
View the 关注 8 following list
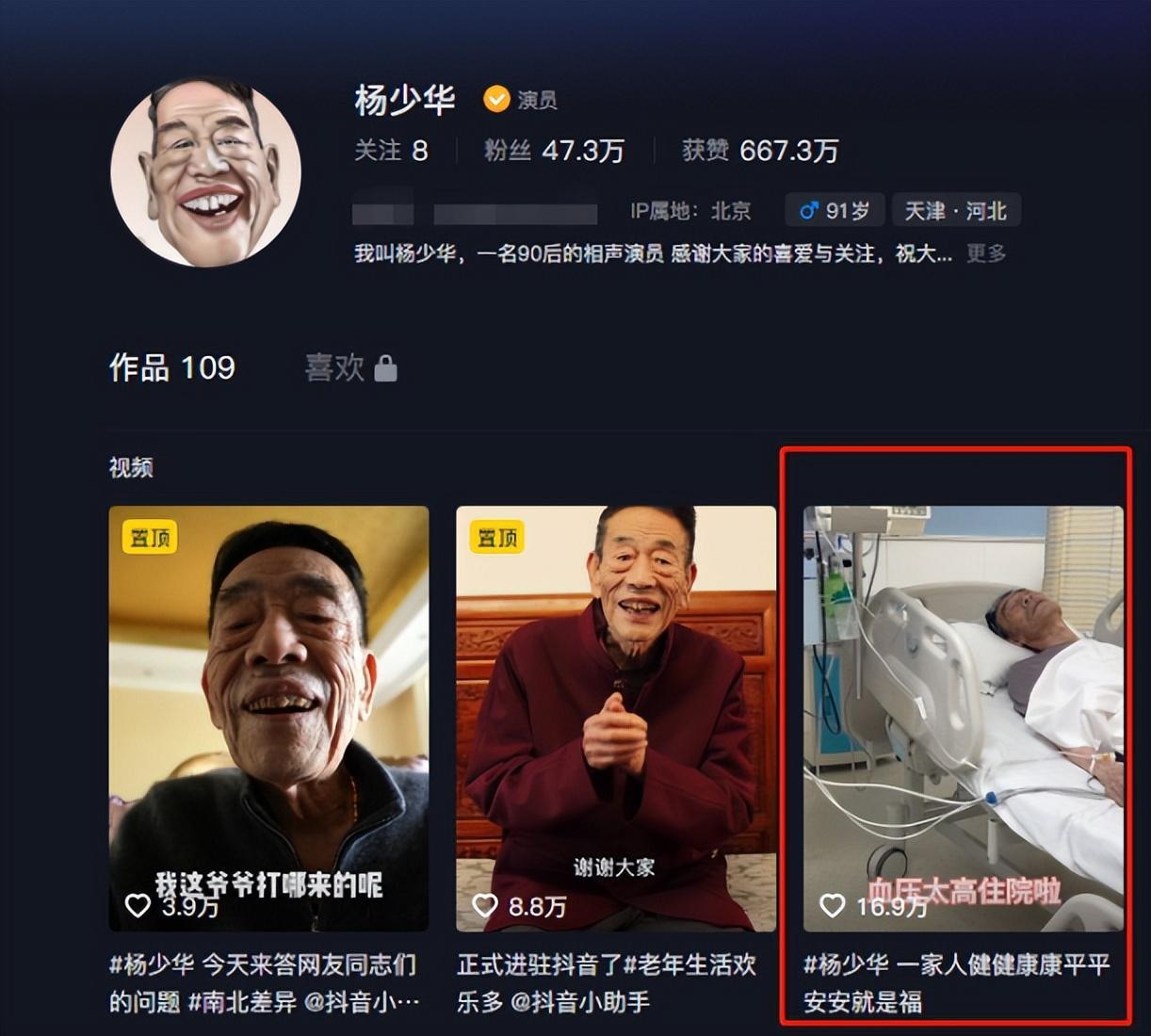[391, 151]
